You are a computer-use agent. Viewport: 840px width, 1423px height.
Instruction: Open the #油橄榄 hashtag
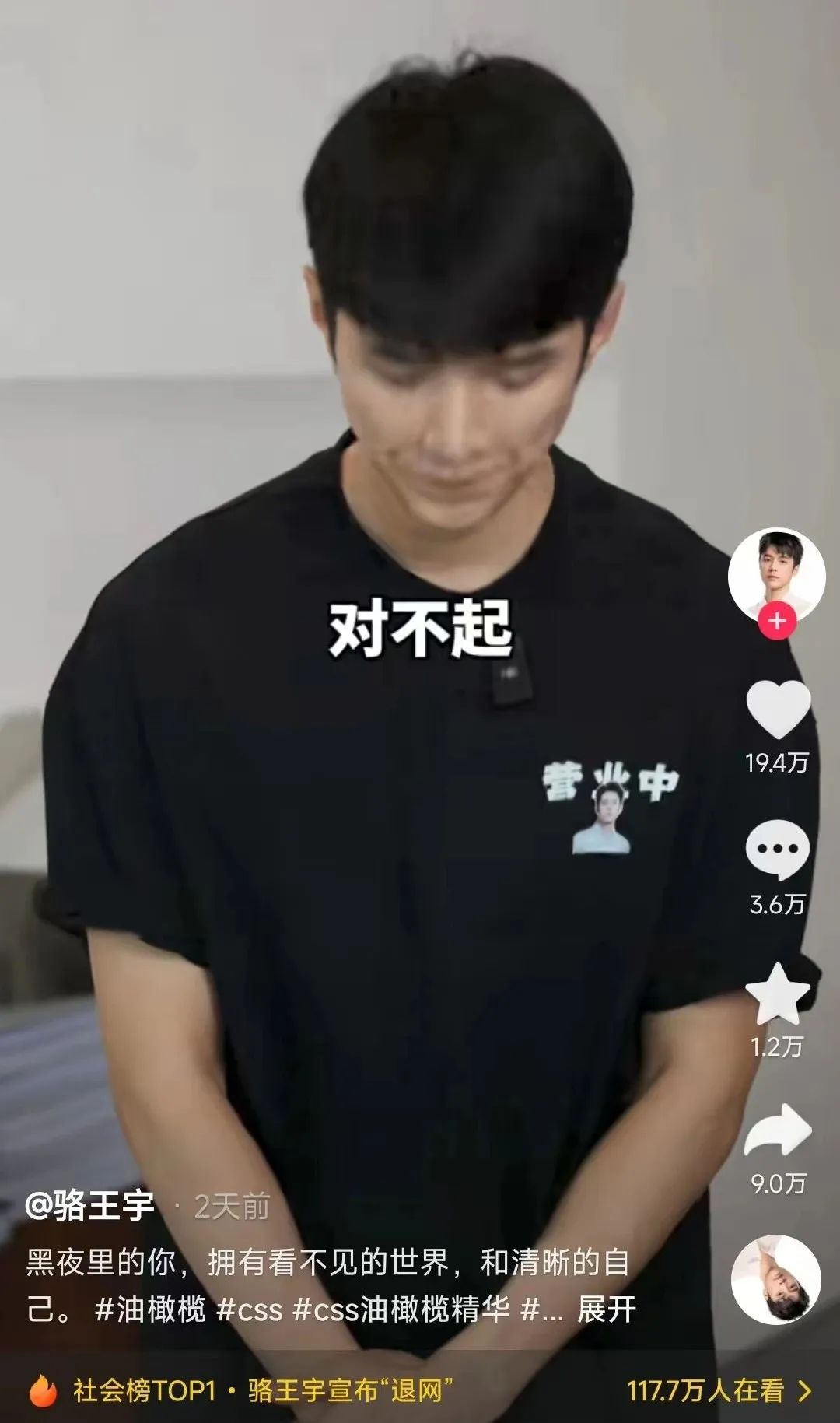[150, 1310]
